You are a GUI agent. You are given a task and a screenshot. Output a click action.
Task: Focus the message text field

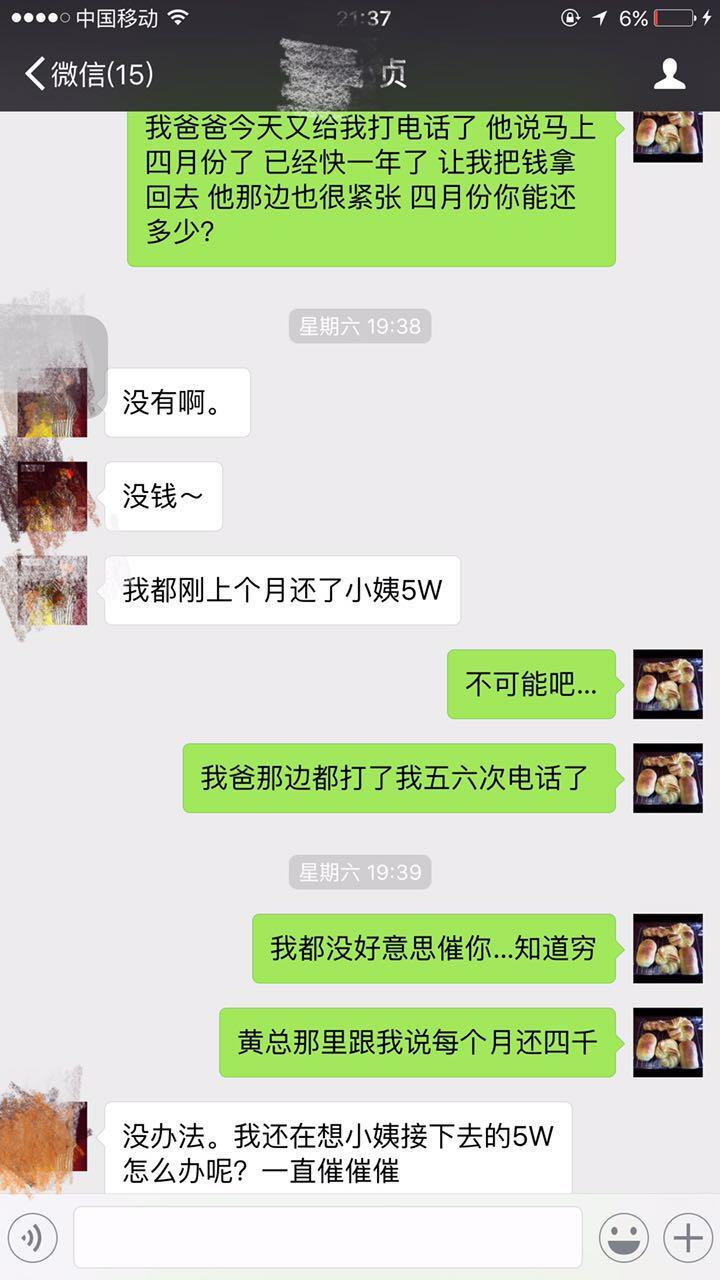[x=328, y=1238]
